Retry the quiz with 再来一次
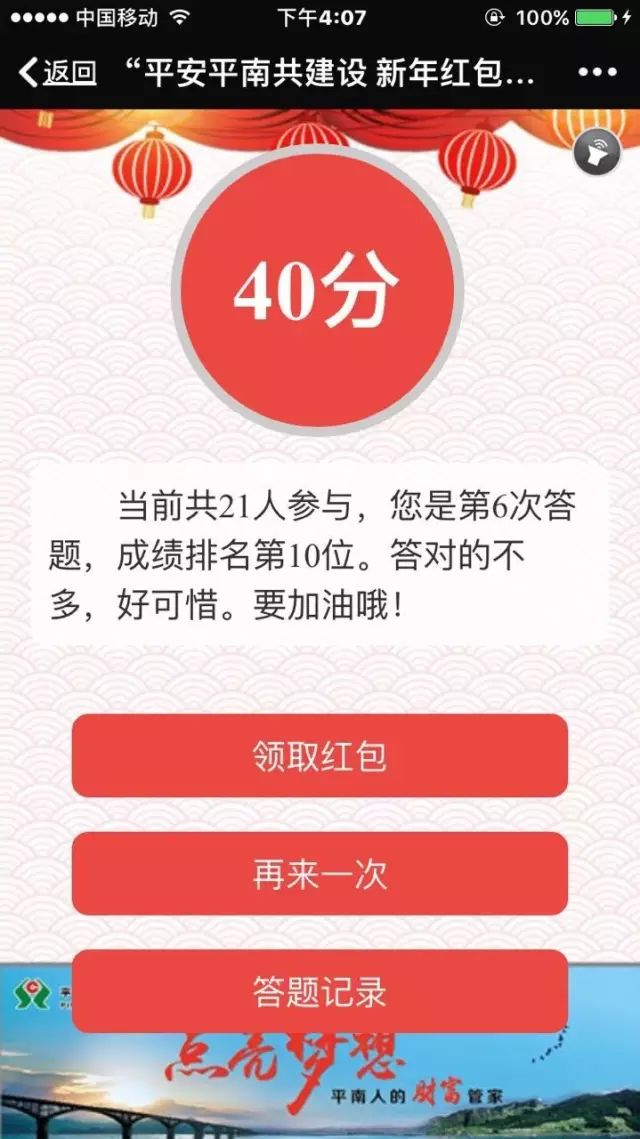Screen dimensions: 640x1139 (320, 874)
